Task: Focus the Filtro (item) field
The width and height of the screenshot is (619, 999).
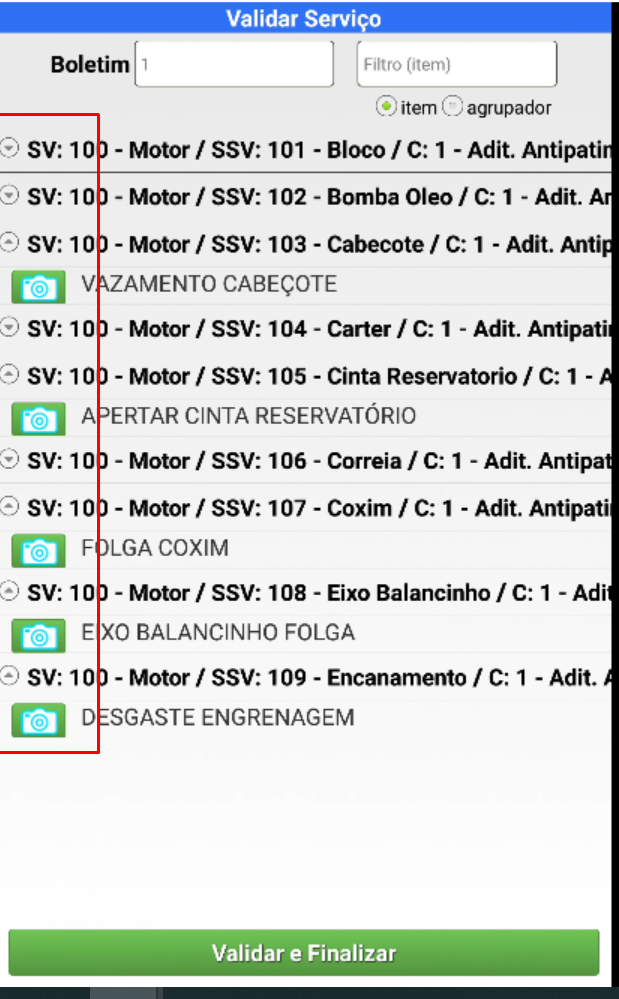Action: (456, 64)
